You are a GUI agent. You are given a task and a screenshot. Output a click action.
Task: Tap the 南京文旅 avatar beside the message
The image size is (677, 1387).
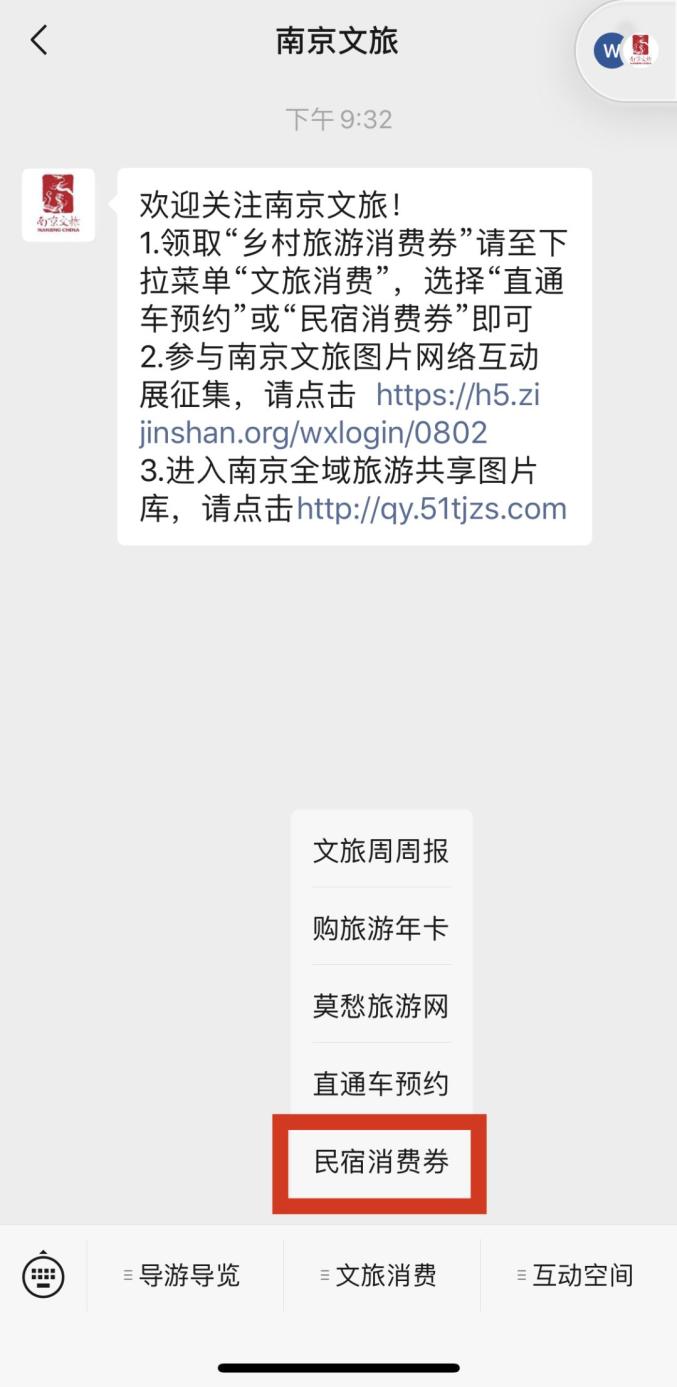tap(58, 205)
